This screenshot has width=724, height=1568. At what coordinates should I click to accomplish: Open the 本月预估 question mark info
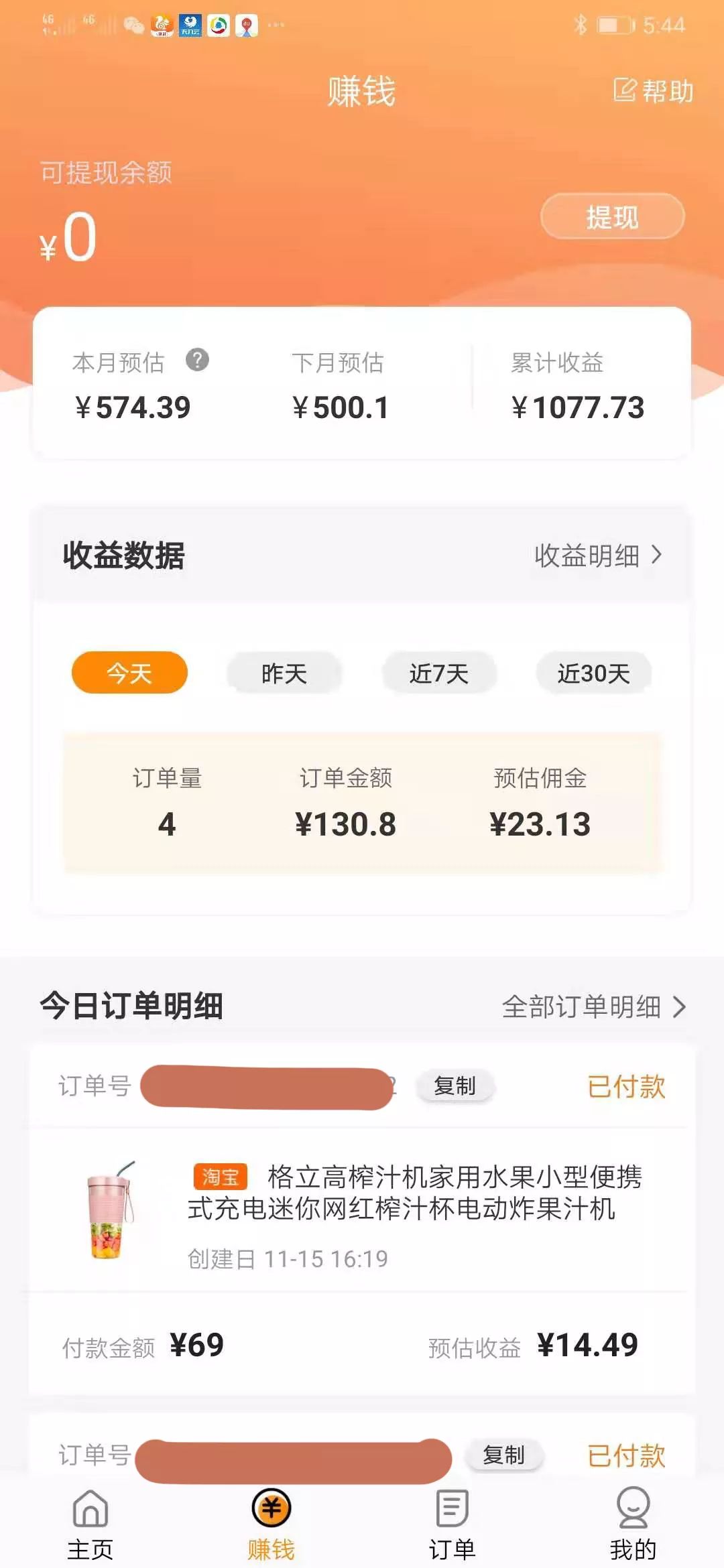tap(197, 360)
